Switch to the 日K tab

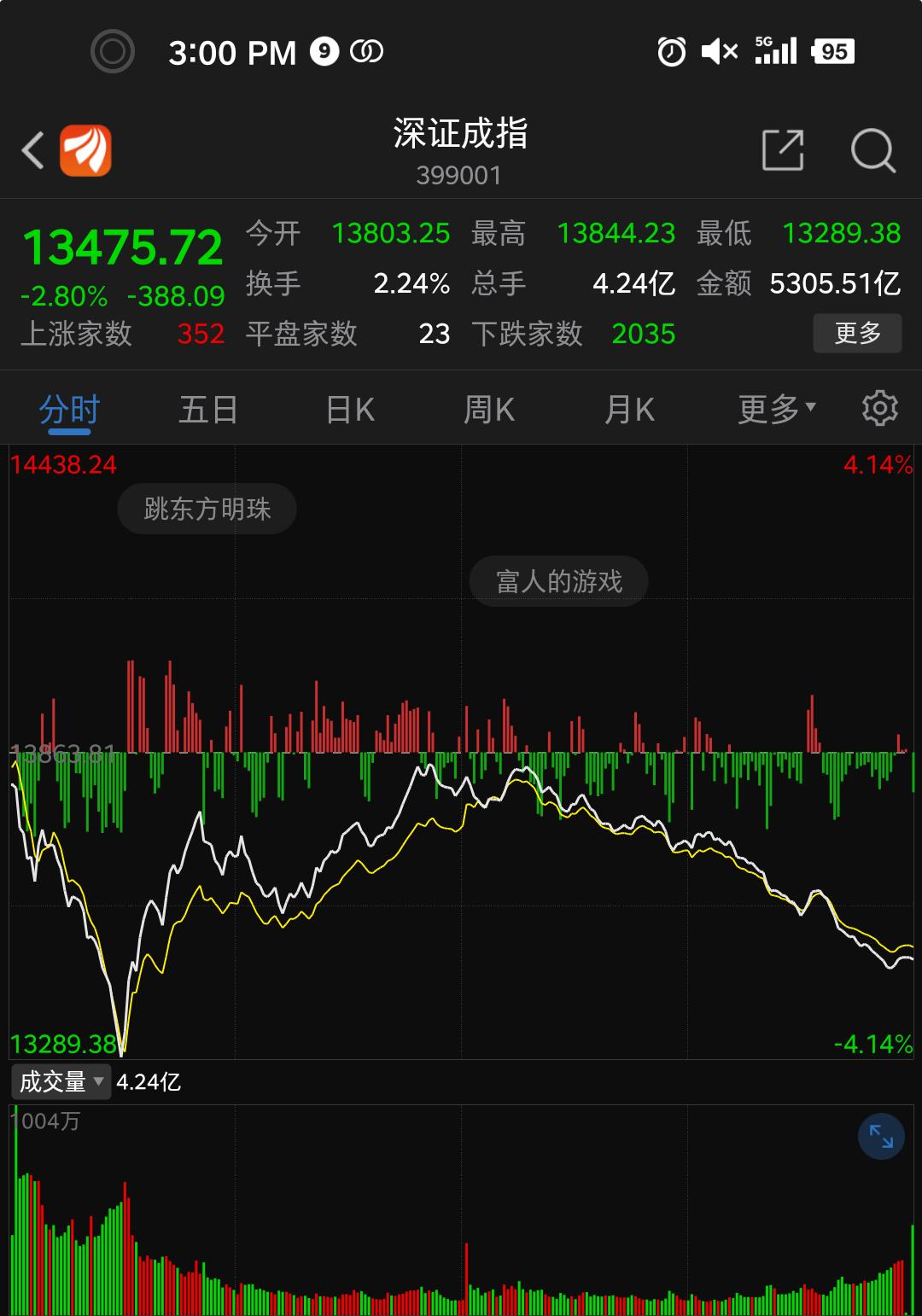349,409
